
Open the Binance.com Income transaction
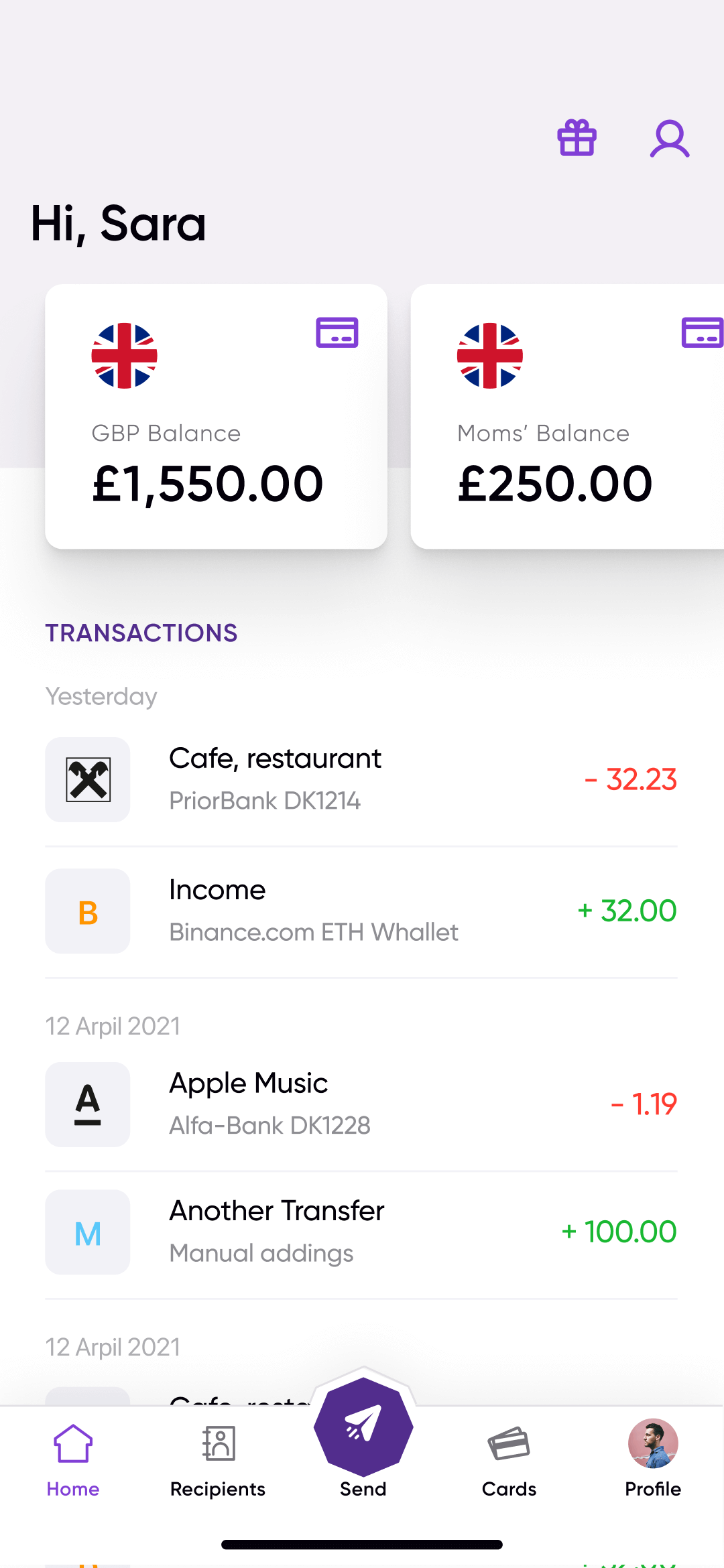click(x=361, y=911)
